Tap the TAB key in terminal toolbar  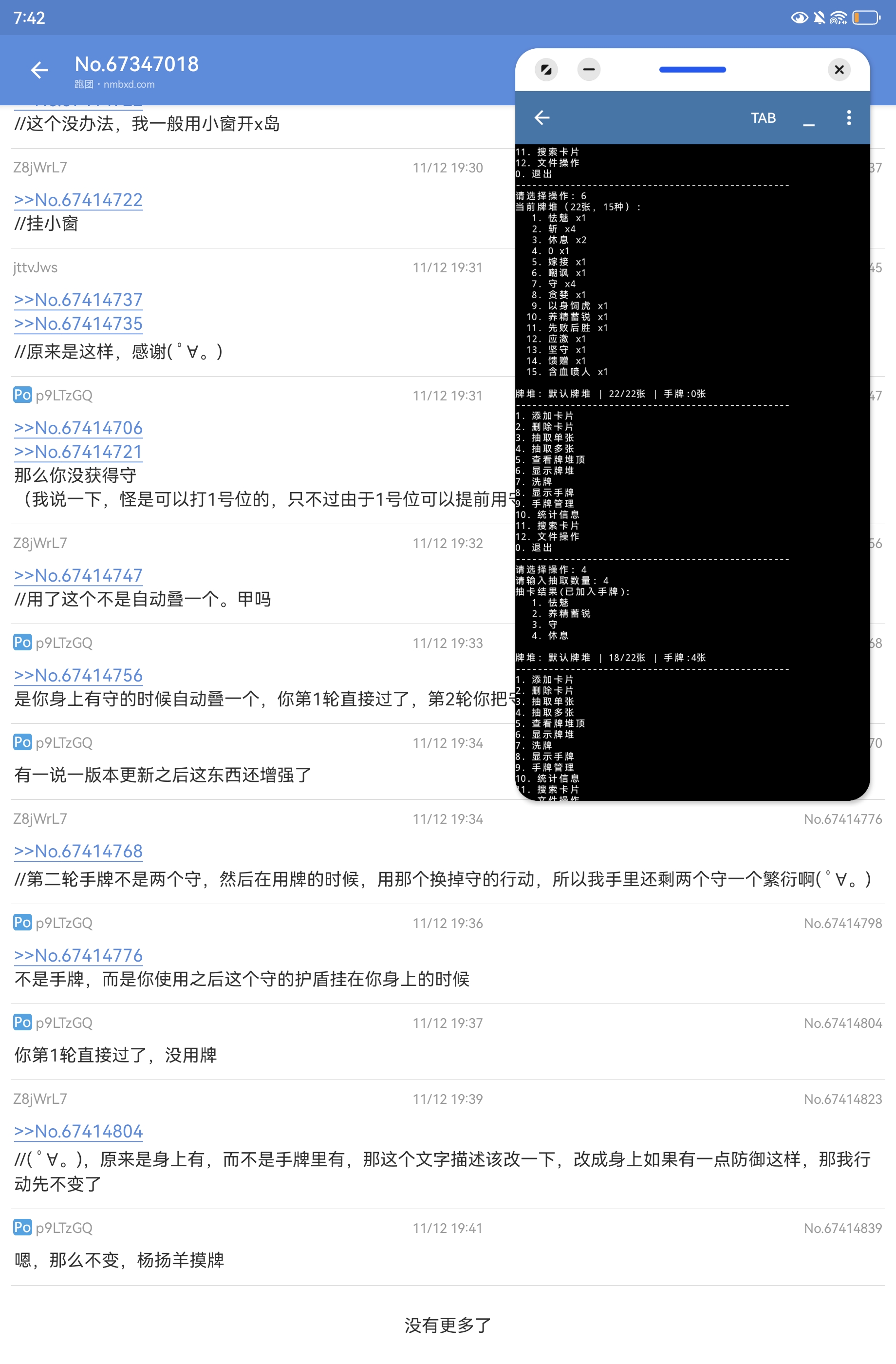click(763, 118)
